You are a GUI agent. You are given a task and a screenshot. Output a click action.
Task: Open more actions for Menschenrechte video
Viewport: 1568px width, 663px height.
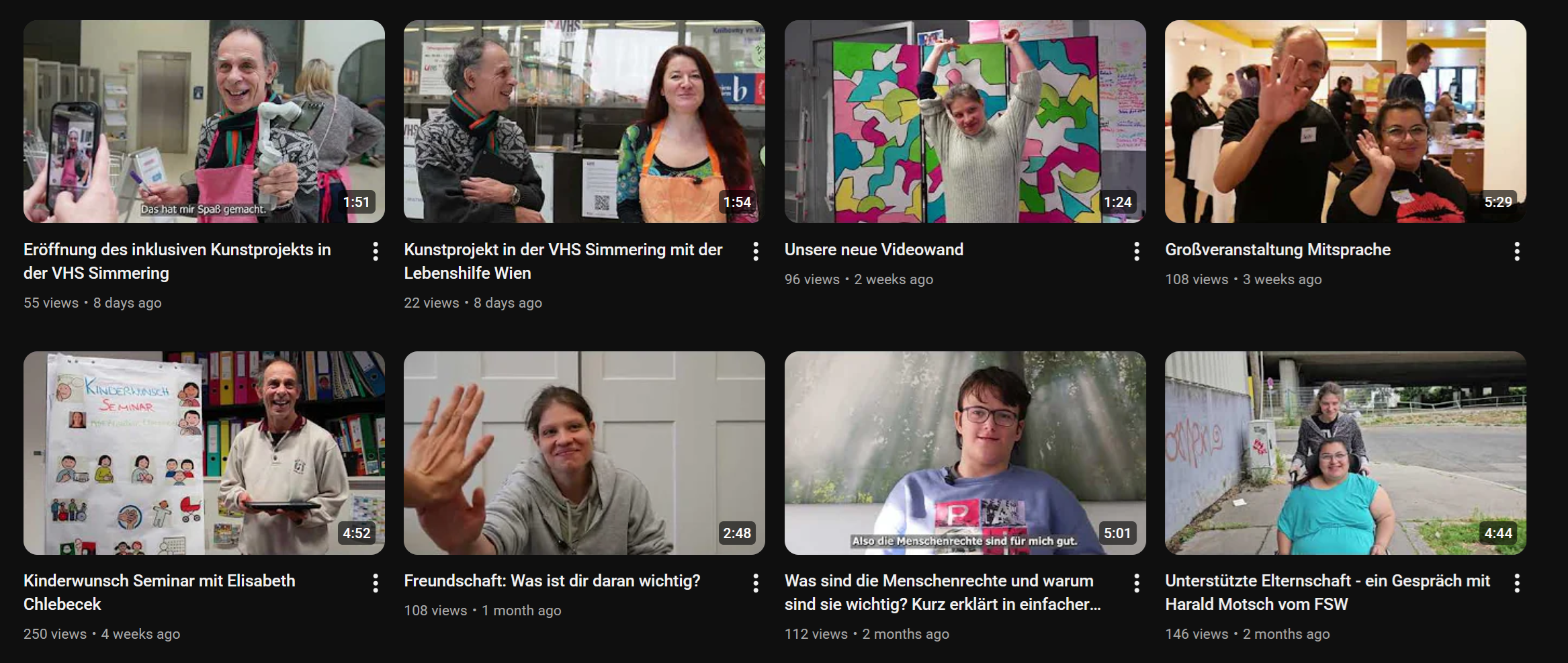point(1137,583)
